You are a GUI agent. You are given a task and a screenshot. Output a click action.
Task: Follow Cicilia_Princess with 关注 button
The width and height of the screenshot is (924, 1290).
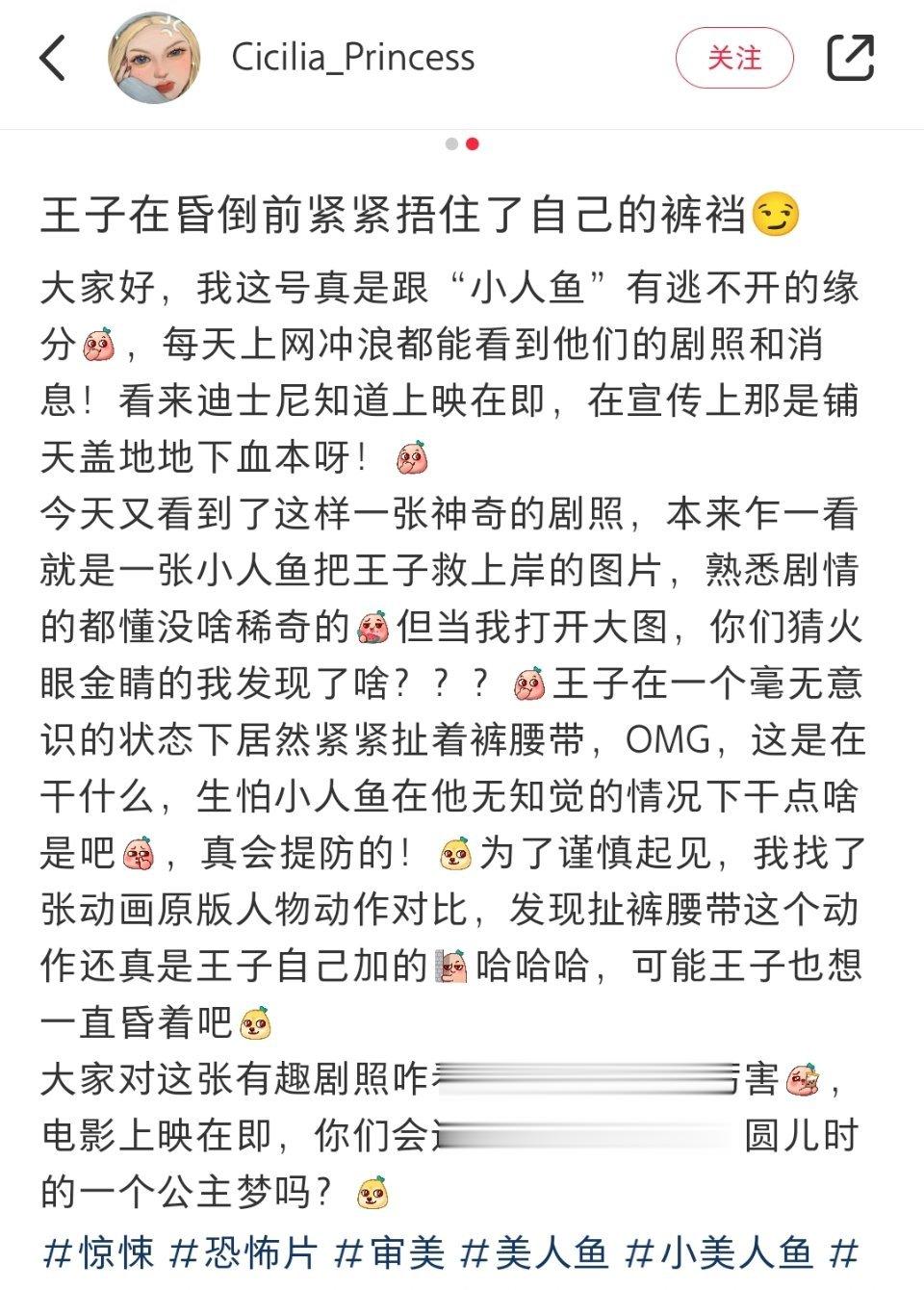(734, 58)
